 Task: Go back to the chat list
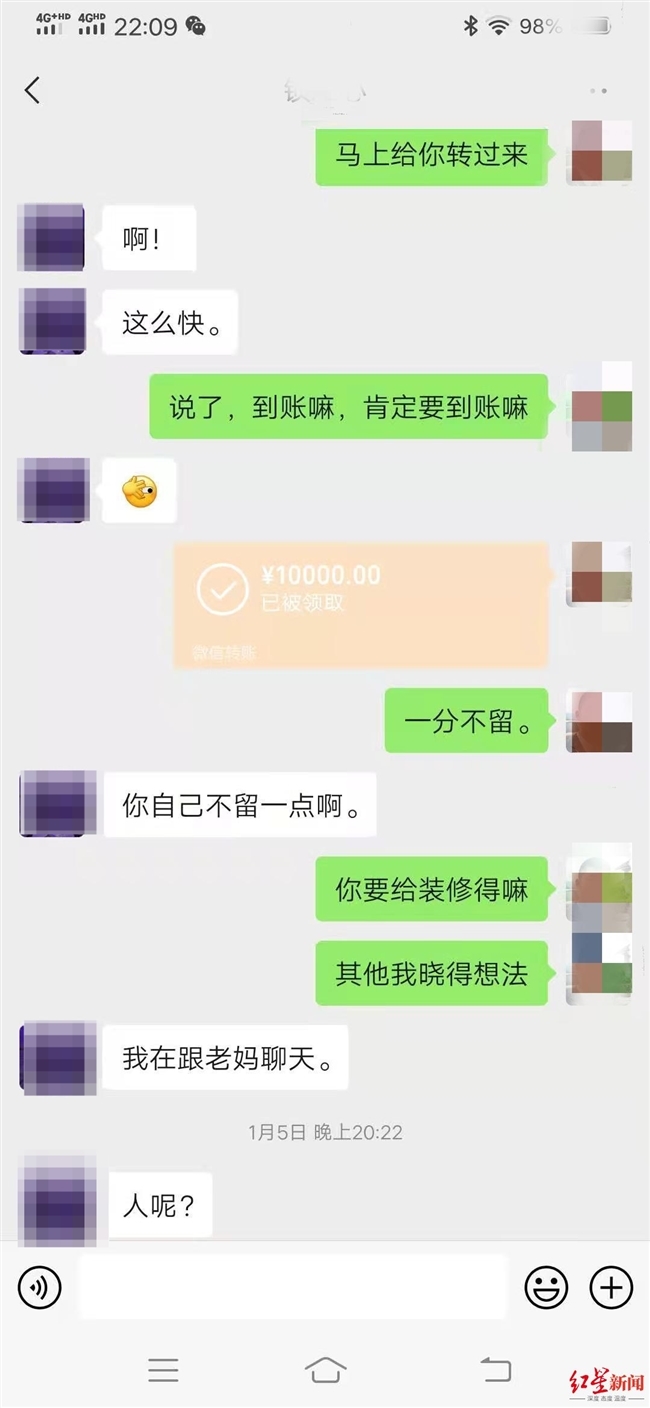tap(32, 91)
